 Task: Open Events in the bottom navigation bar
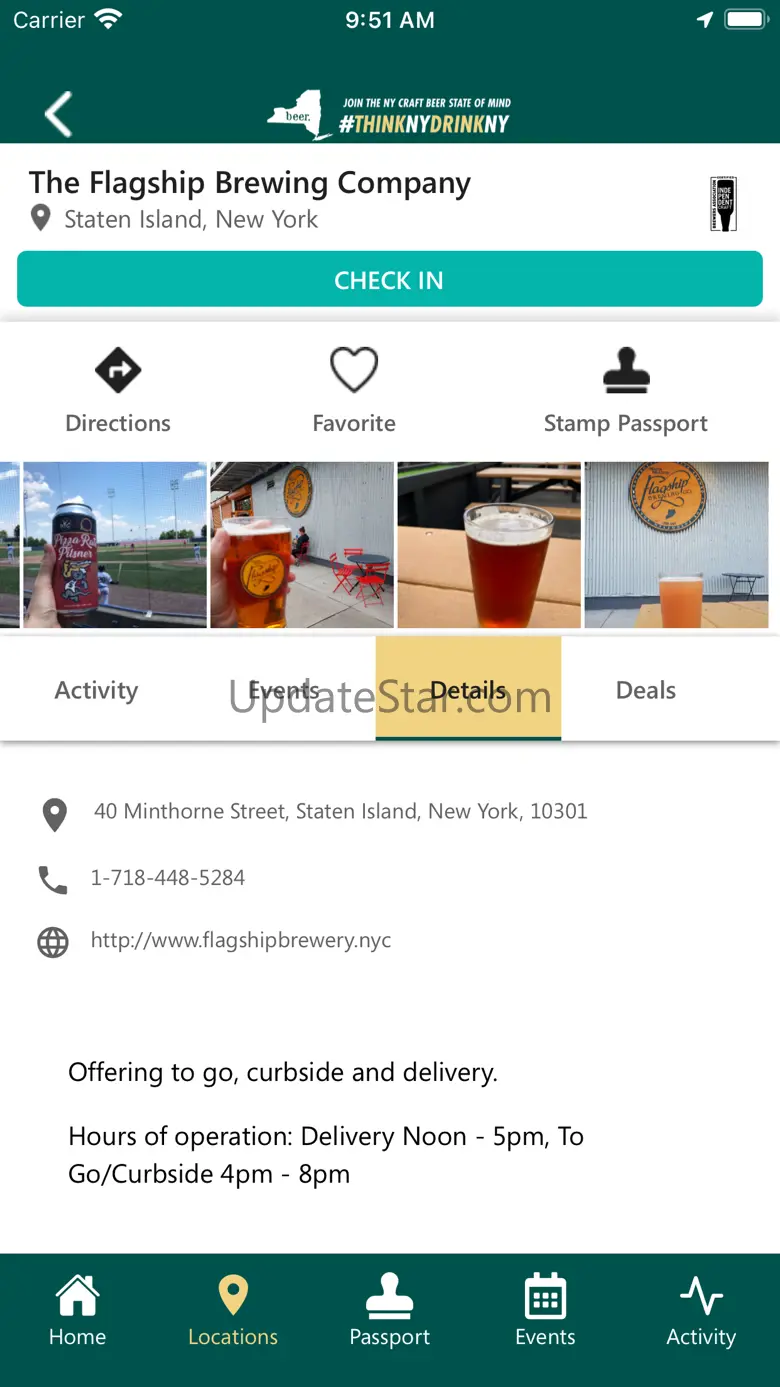[546, 1311]
